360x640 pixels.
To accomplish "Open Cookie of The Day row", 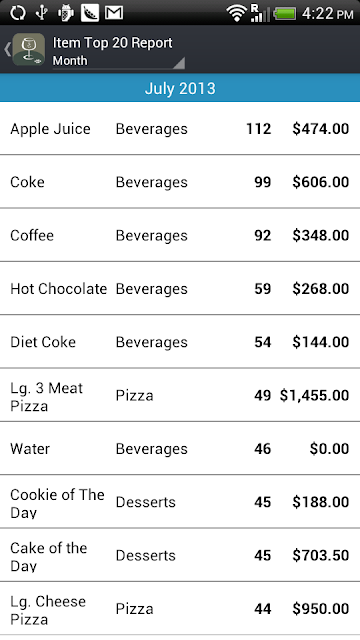I will (x=180, y=502).
